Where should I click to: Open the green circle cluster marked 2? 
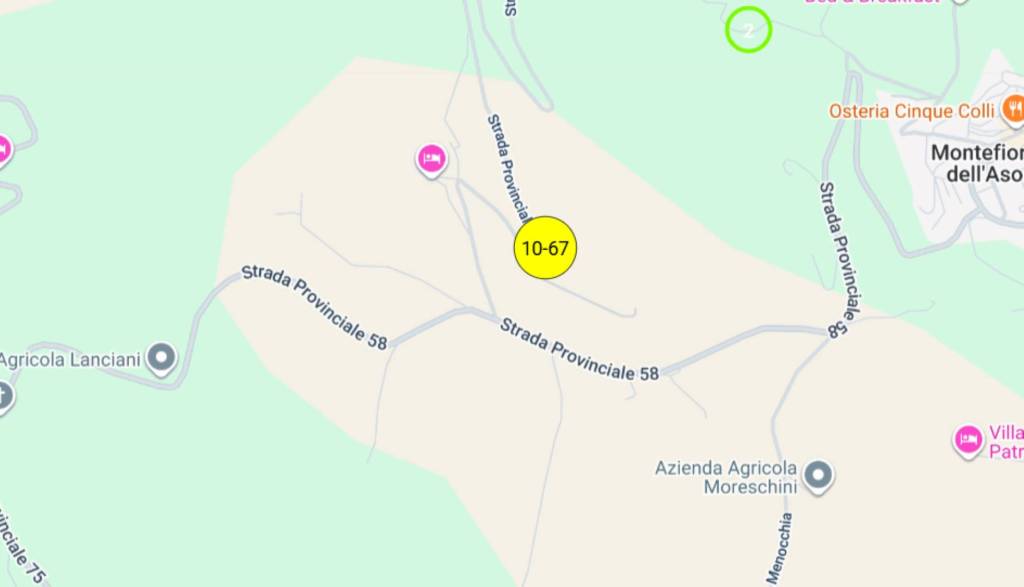click(x=748, y=30)
